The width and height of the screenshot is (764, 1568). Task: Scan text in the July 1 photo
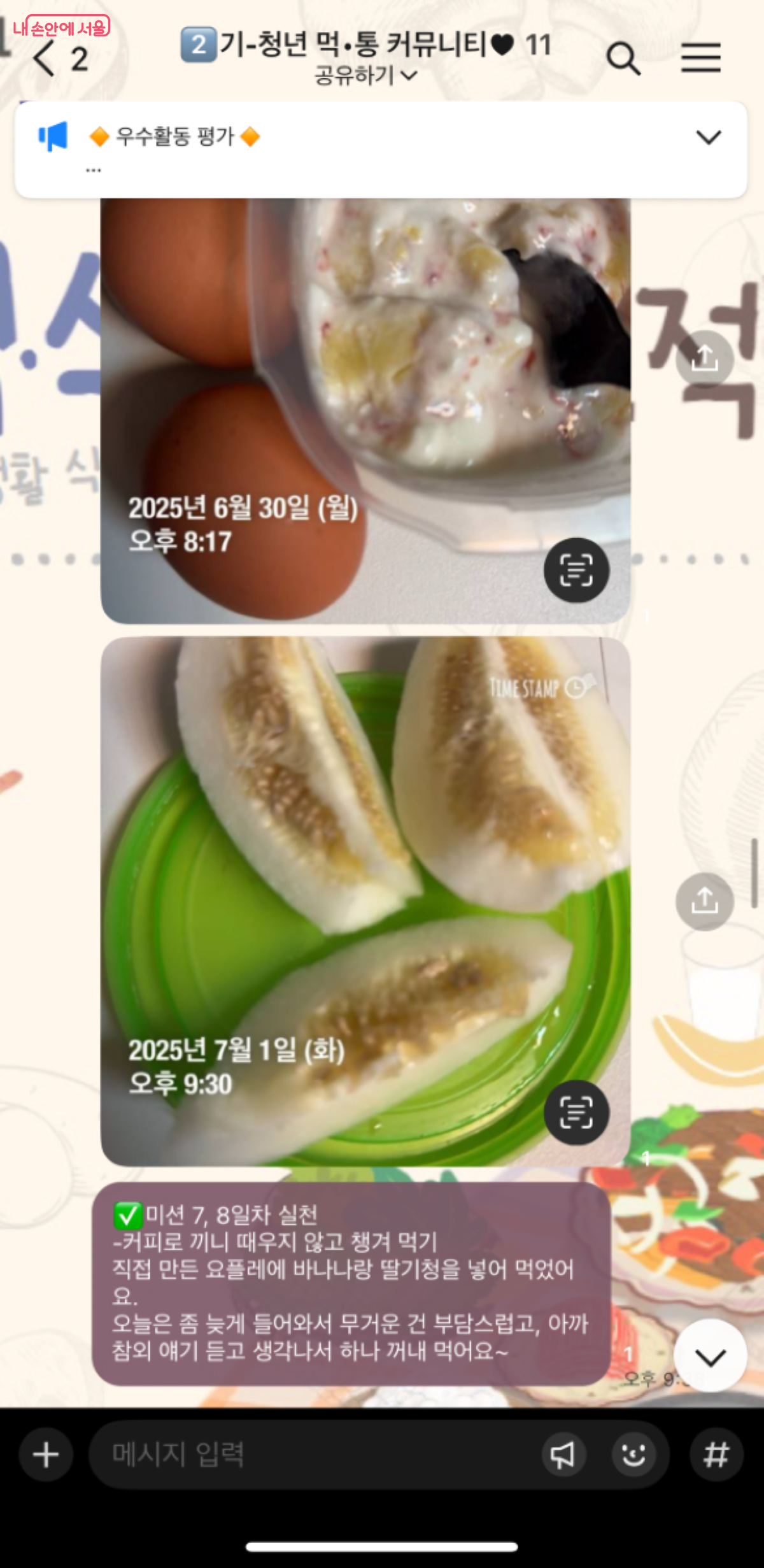[576, 1112]
